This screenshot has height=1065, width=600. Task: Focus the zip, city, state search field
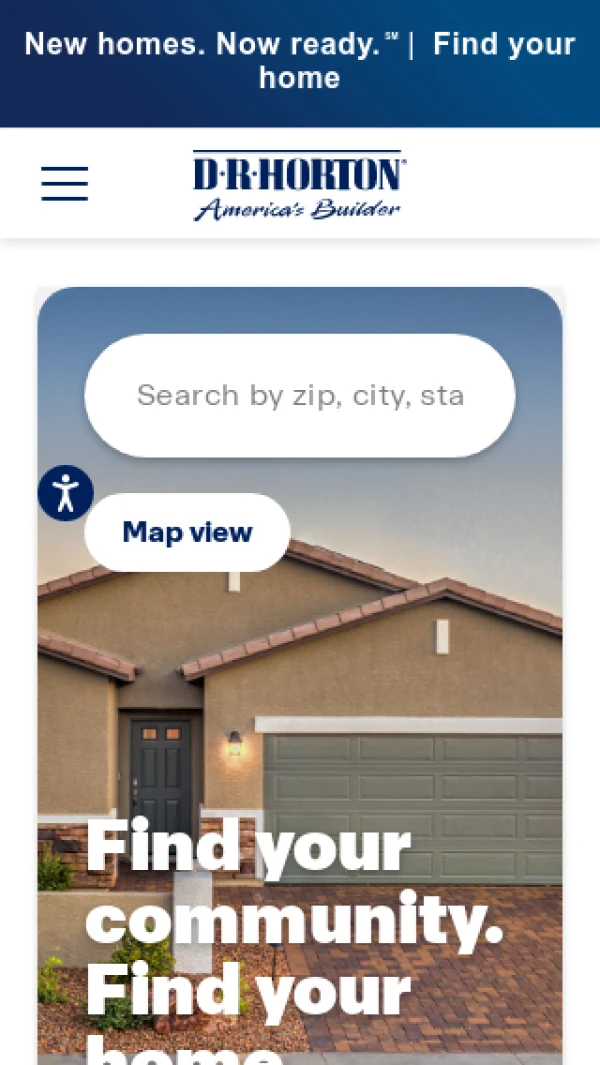click(x=300, y=396)
